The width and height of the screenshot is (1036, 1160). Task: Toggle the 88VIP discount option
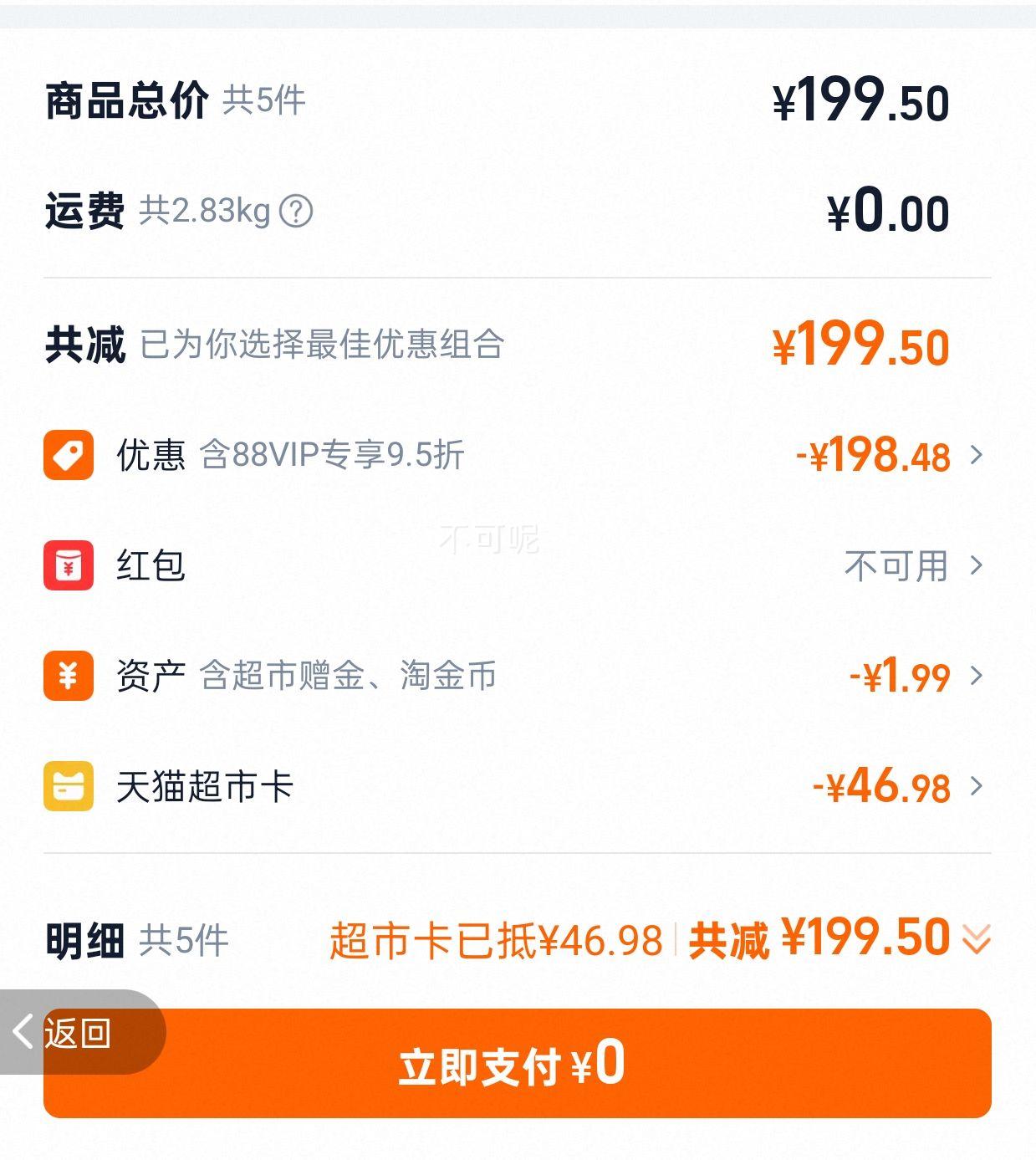tap(334, 454)
